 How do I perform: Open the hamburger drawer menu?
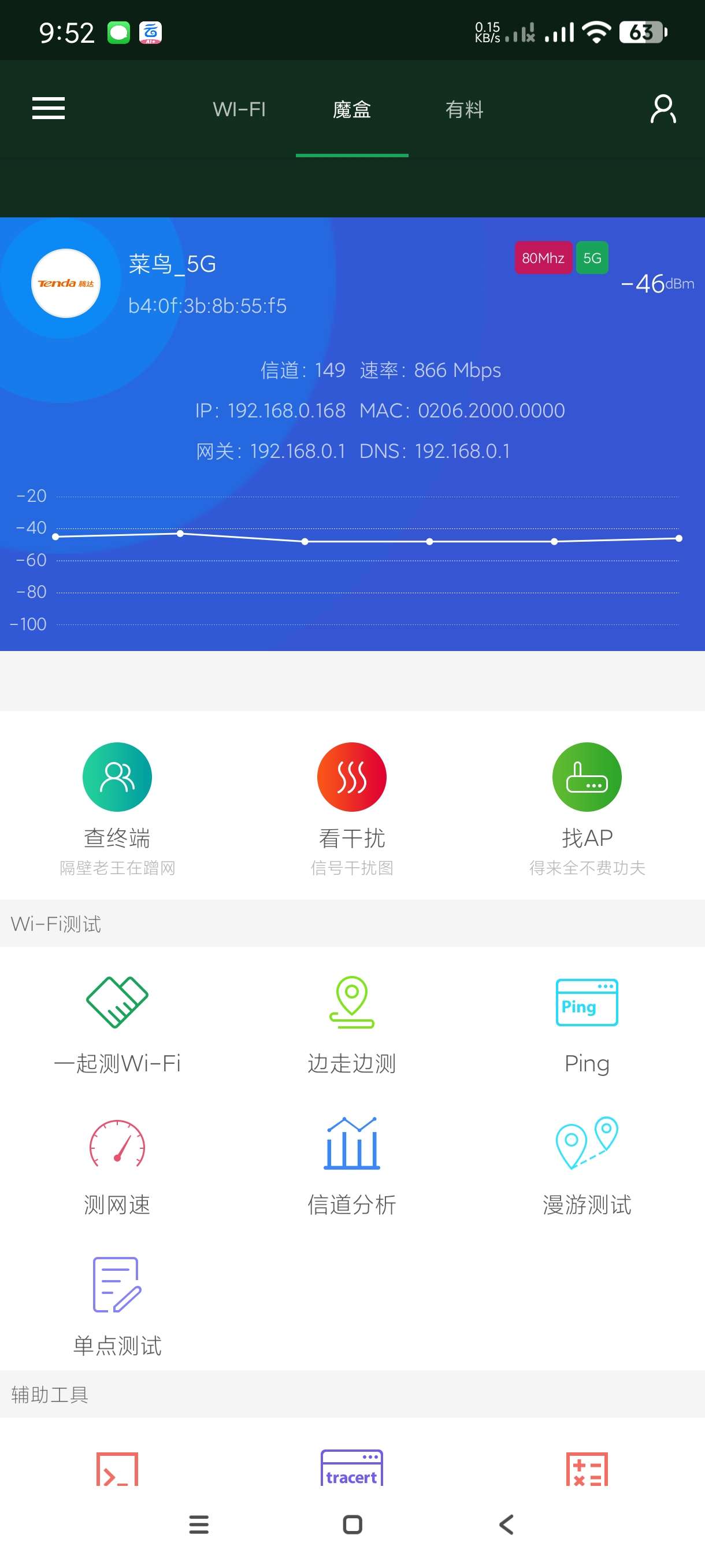coord(48,108)
